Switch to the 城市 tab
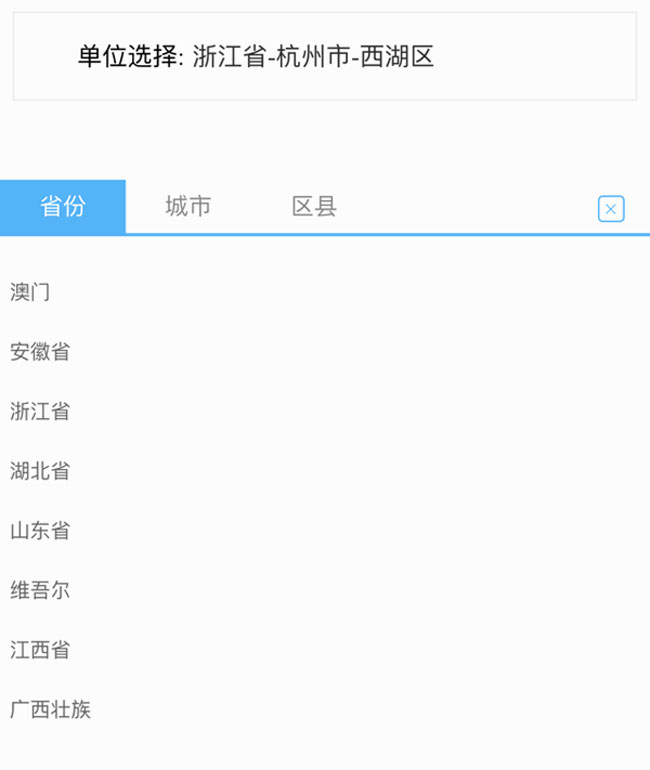The height and width of the screenshot is (770, 650). click(x=188, y=207)
